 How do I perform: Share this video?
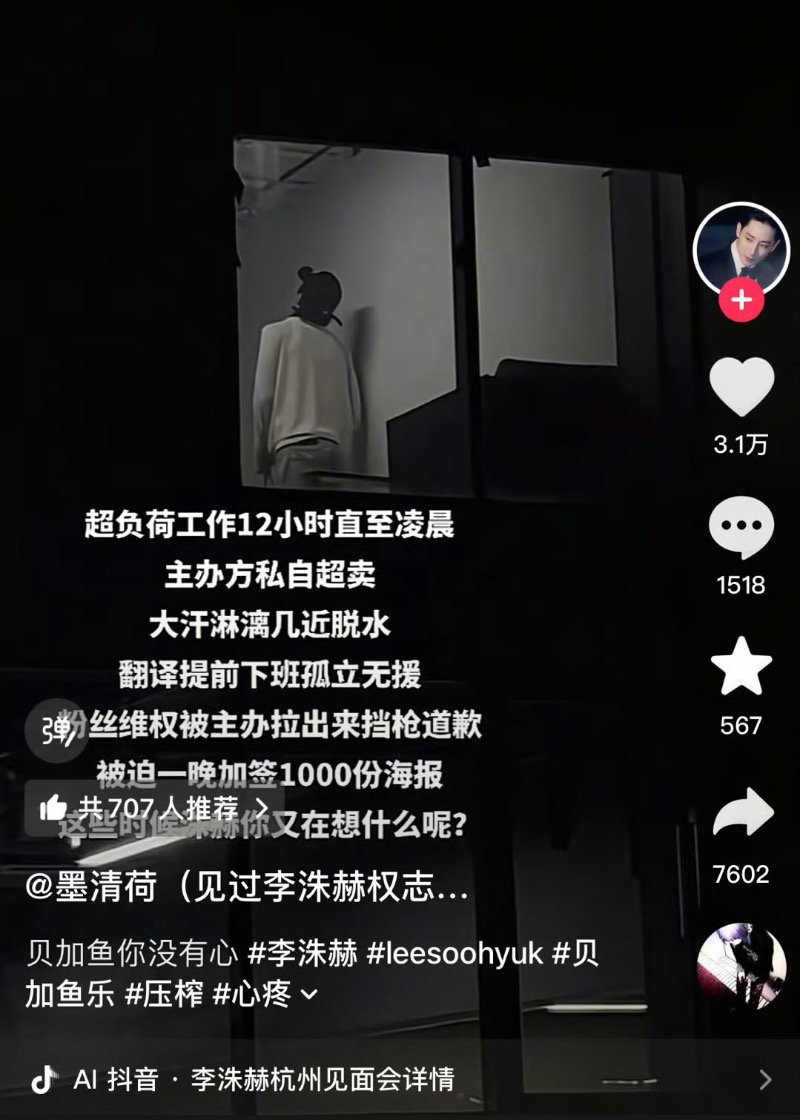click(x=741, y=814)
